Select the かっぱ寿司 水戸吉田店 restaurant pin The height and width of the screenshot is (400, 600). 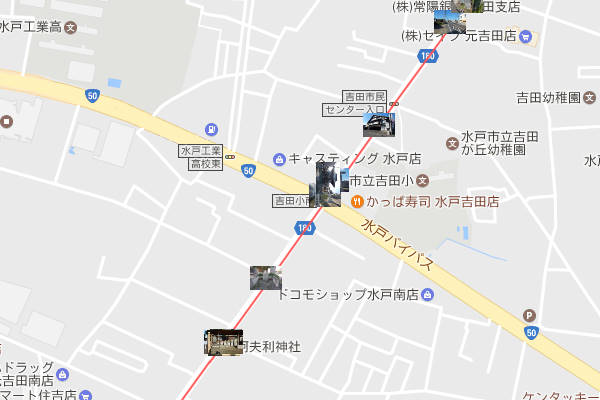[357, 201]
